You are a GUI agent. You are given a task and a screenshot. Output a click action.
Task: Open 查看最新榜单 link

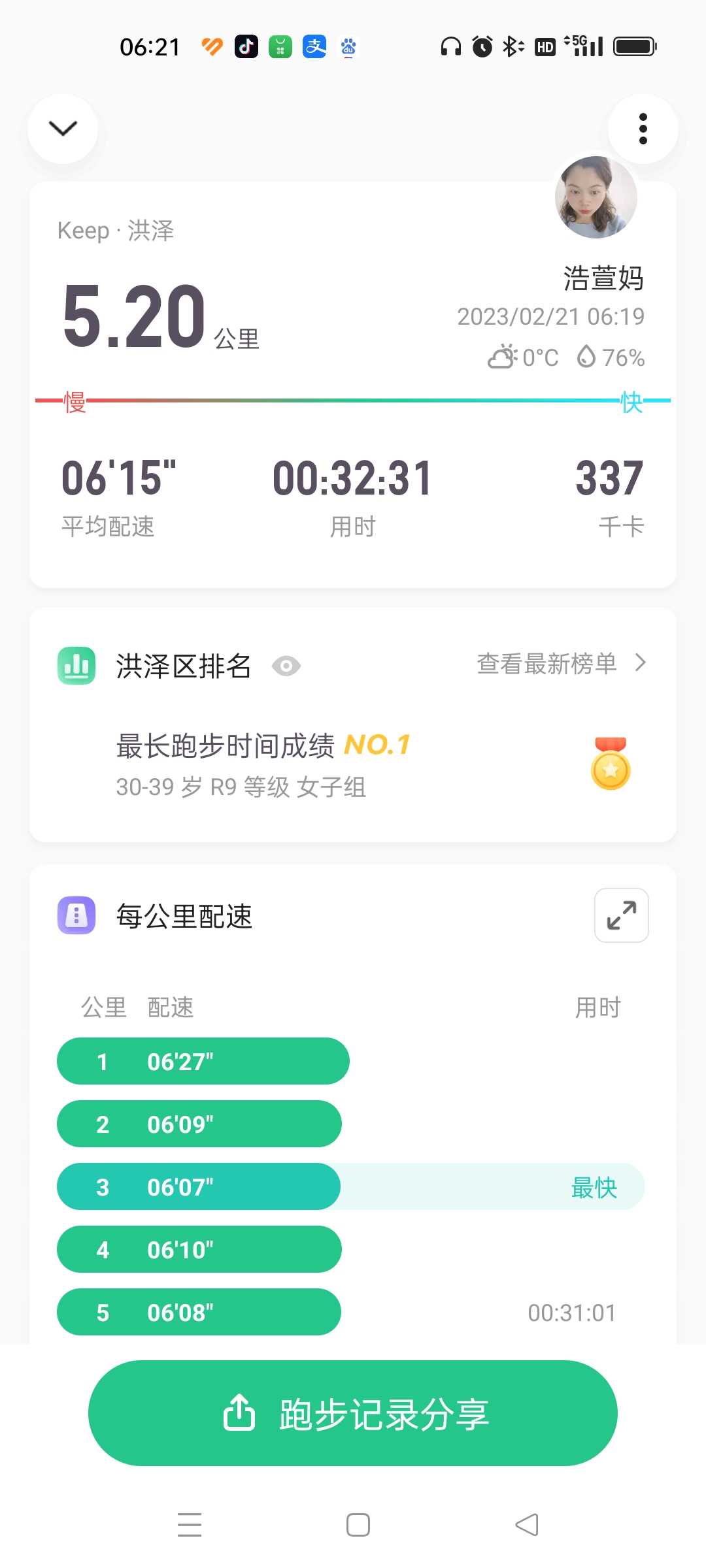562,664
